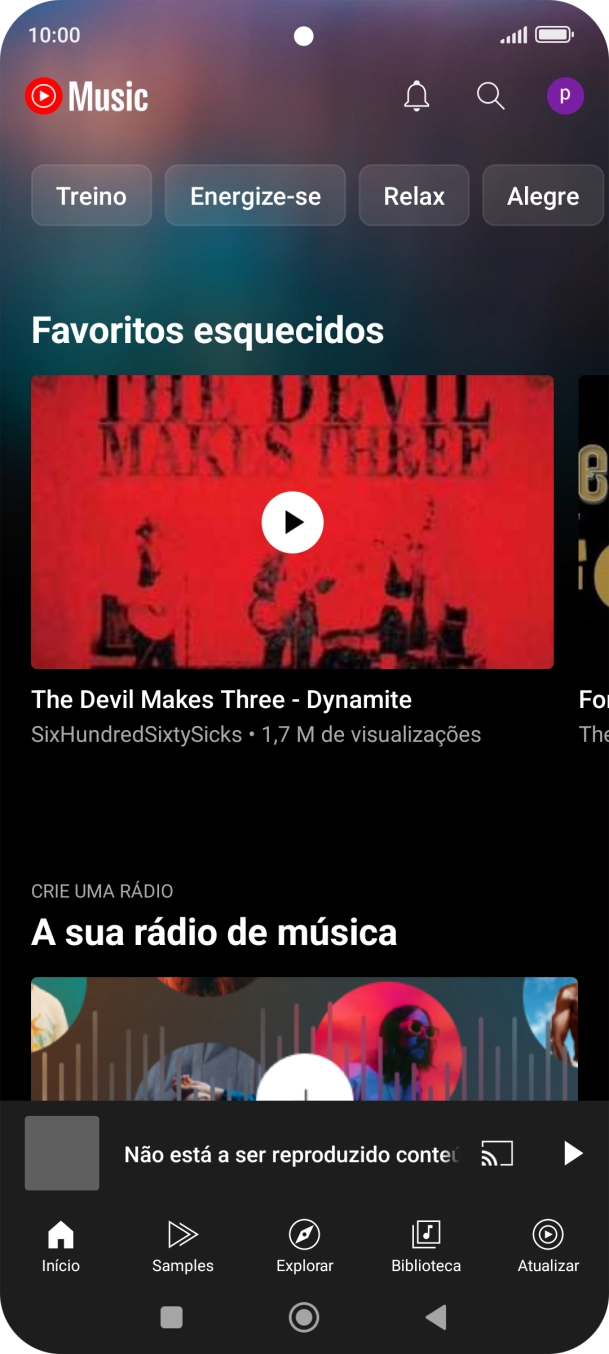Tap play in the mini player
The width and height of the screenshot is (609, 1354).
tap(572, 1153)
